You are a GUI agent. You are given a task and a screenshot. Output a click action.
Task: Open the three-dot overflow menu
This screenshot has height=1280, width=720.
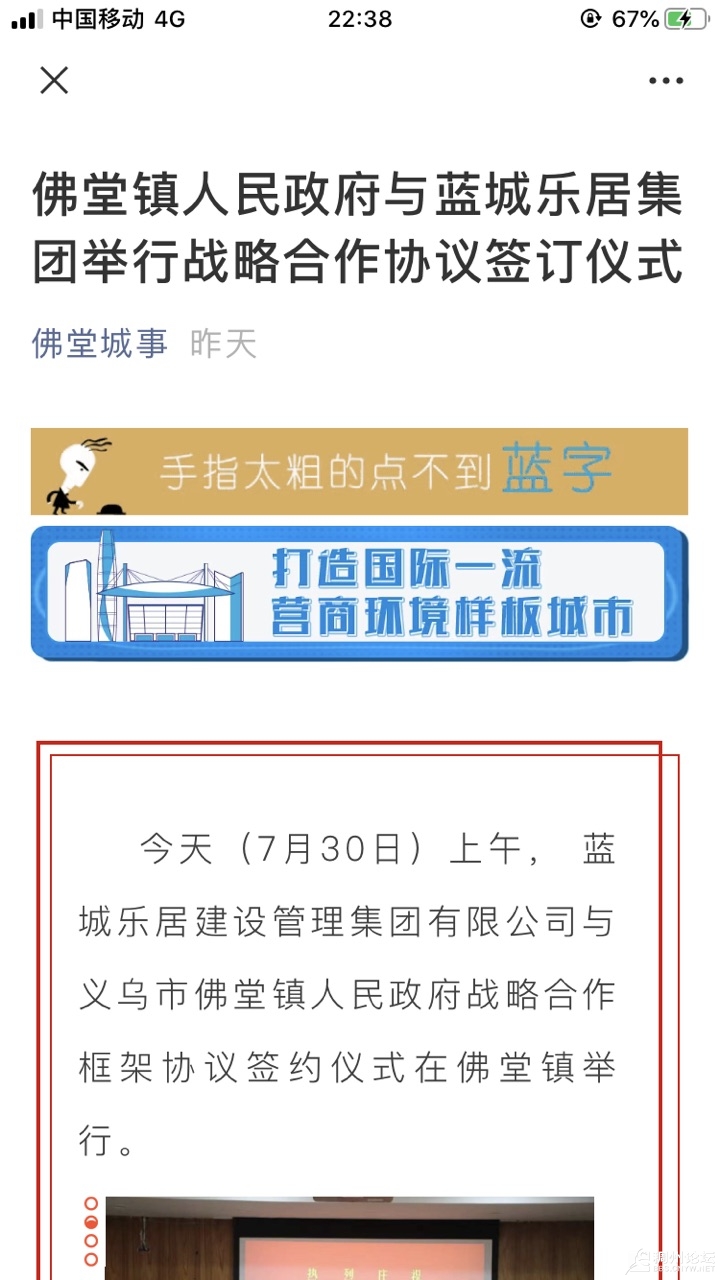tap(665, 81)
